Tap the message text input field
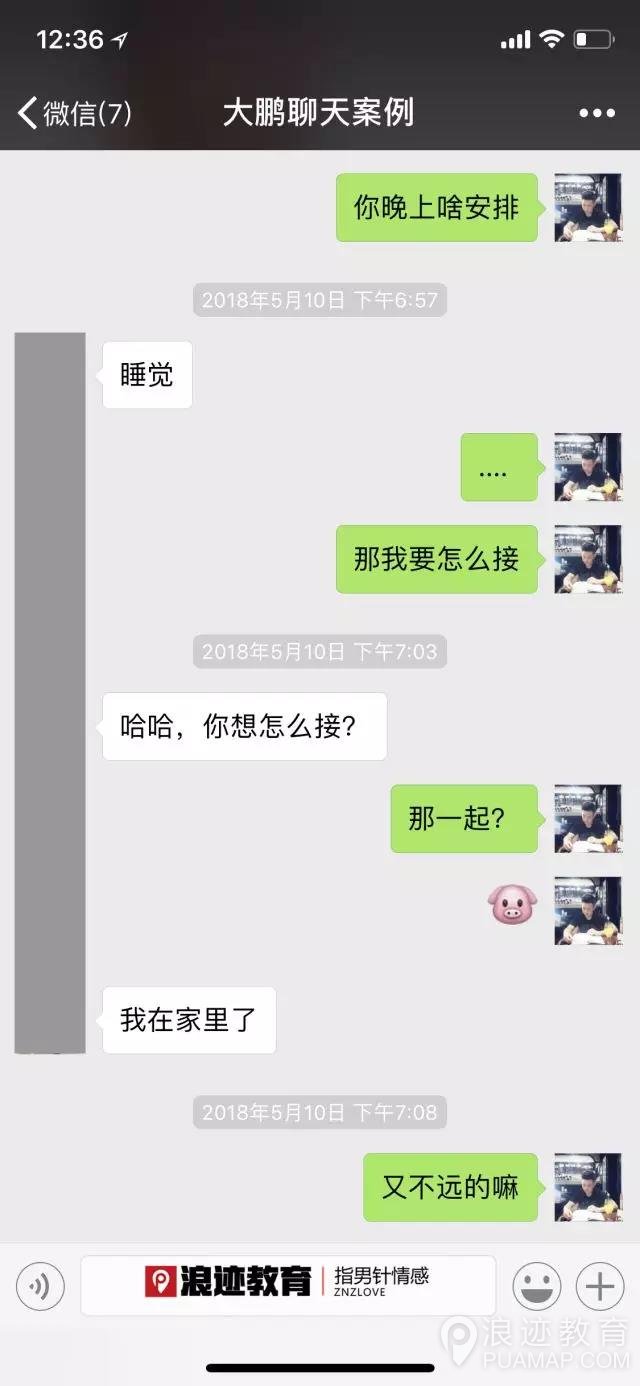Viewport: 640px width, 1386px height. [288, 1285]
